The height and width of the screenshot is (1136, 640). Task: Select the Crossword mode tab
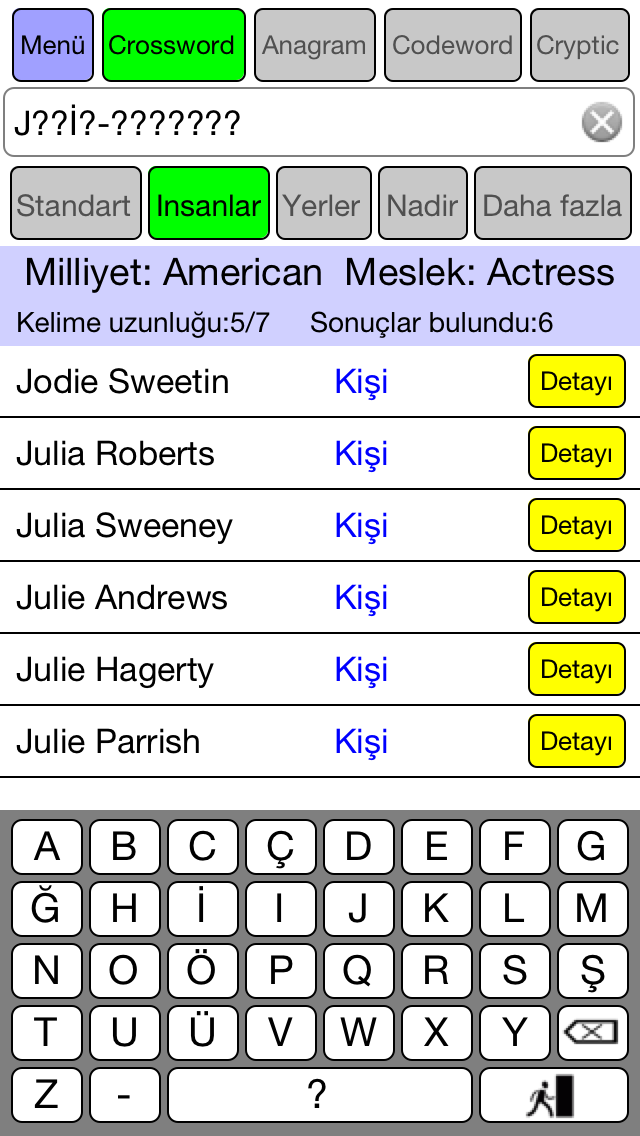[173, 45]
